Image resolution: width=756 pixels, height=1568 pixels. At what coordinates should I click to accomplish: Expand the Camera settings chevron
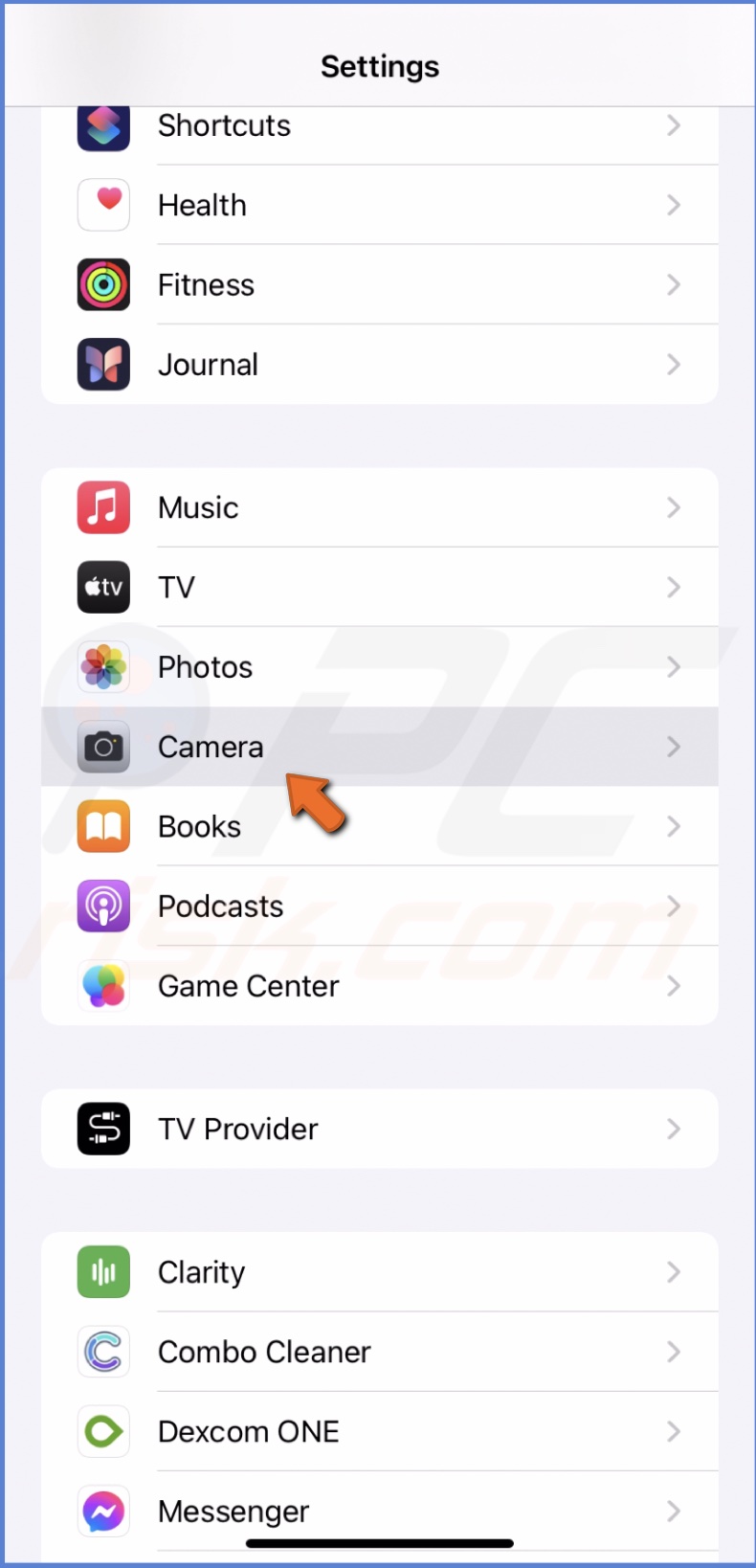674,747
